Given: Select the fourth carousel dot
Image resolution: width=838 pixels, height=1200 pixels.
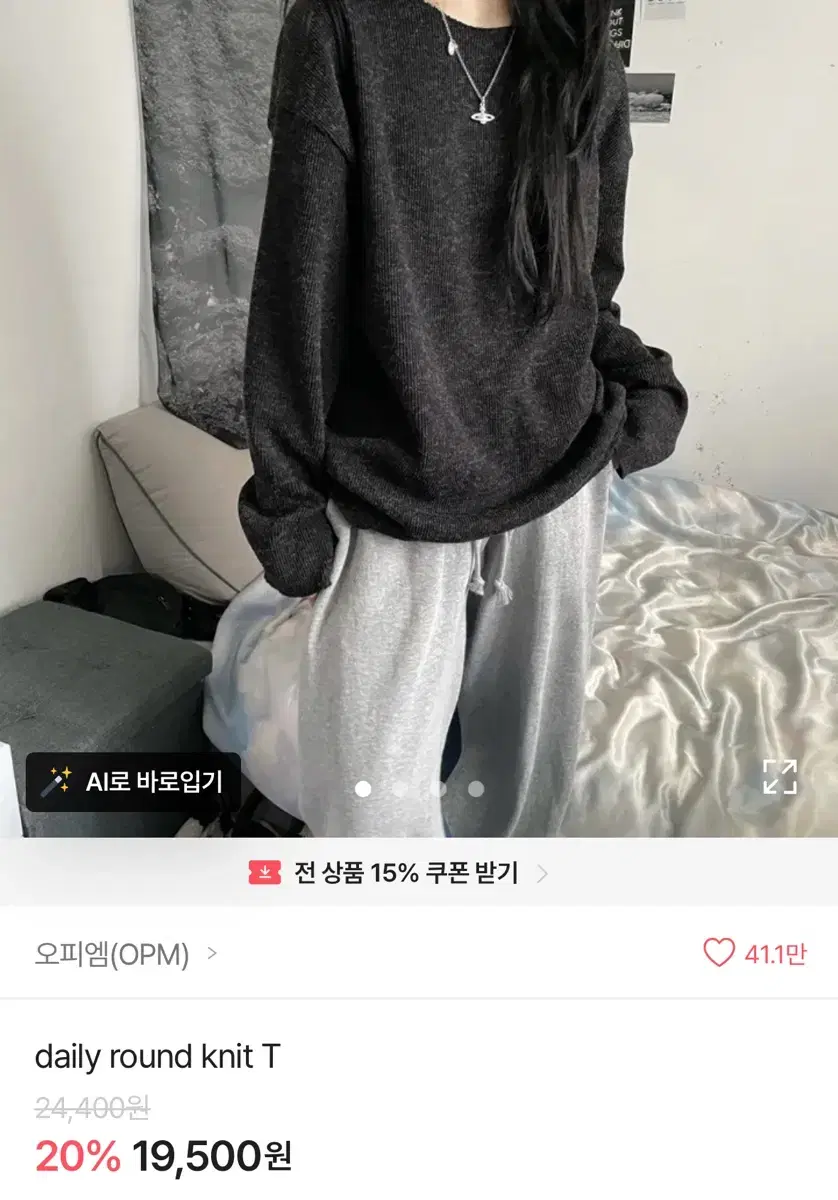Looking at the screenshot, I should (475, 789).
